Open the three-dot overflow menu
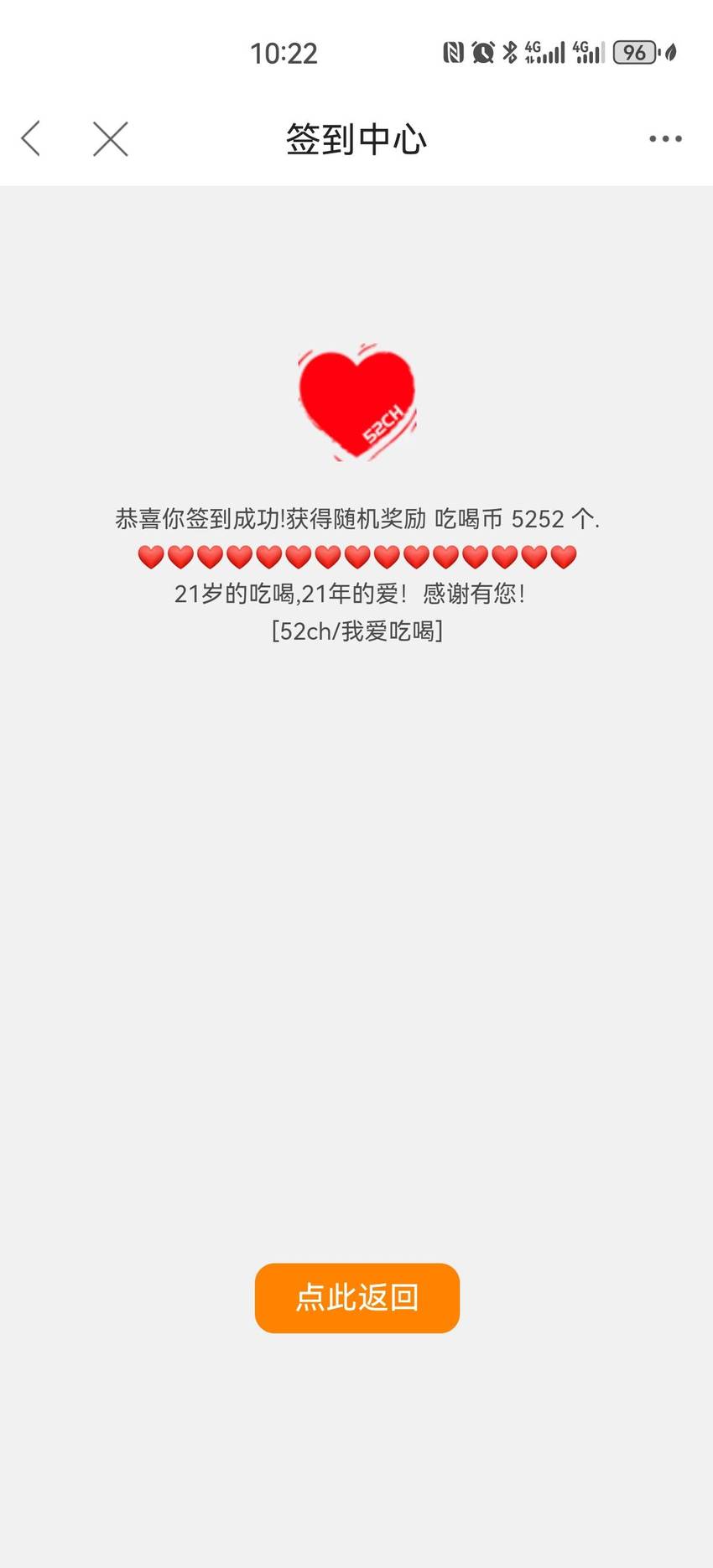This screenshot has height=1568, width=713. (x=665, y=138)
